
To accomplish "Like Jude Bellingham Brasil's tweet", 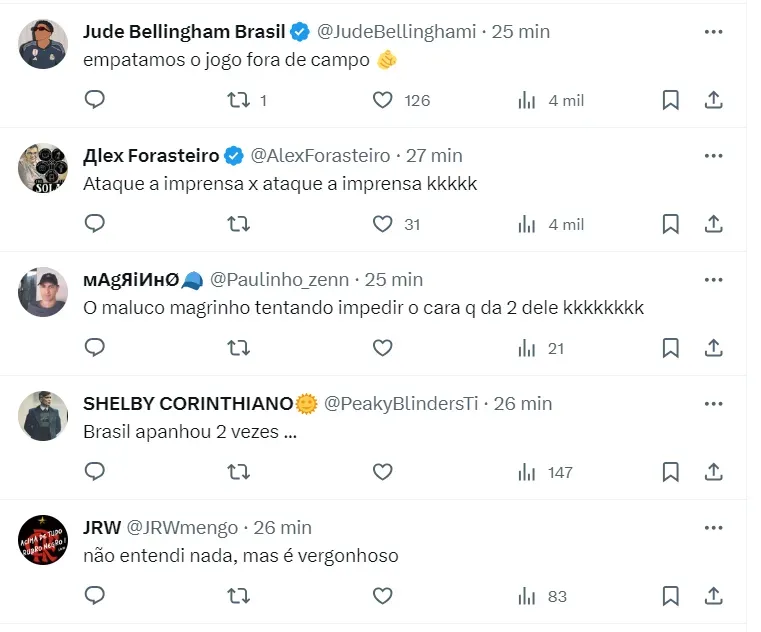I will 382,100.
